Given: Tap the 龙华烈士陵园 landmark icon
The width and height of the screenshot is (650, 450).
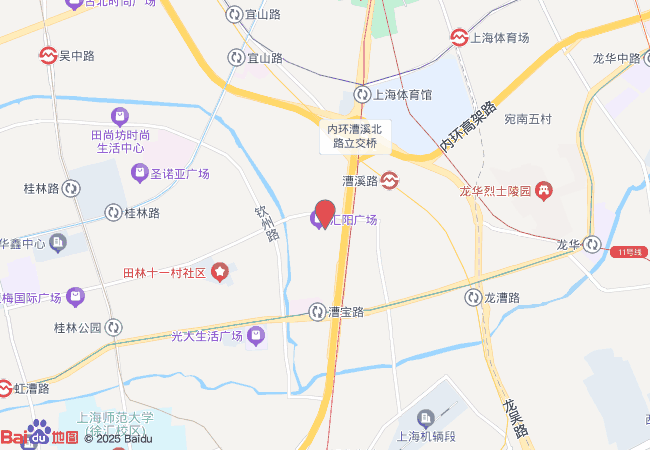Looking at the screenshot, I should 543,191.
